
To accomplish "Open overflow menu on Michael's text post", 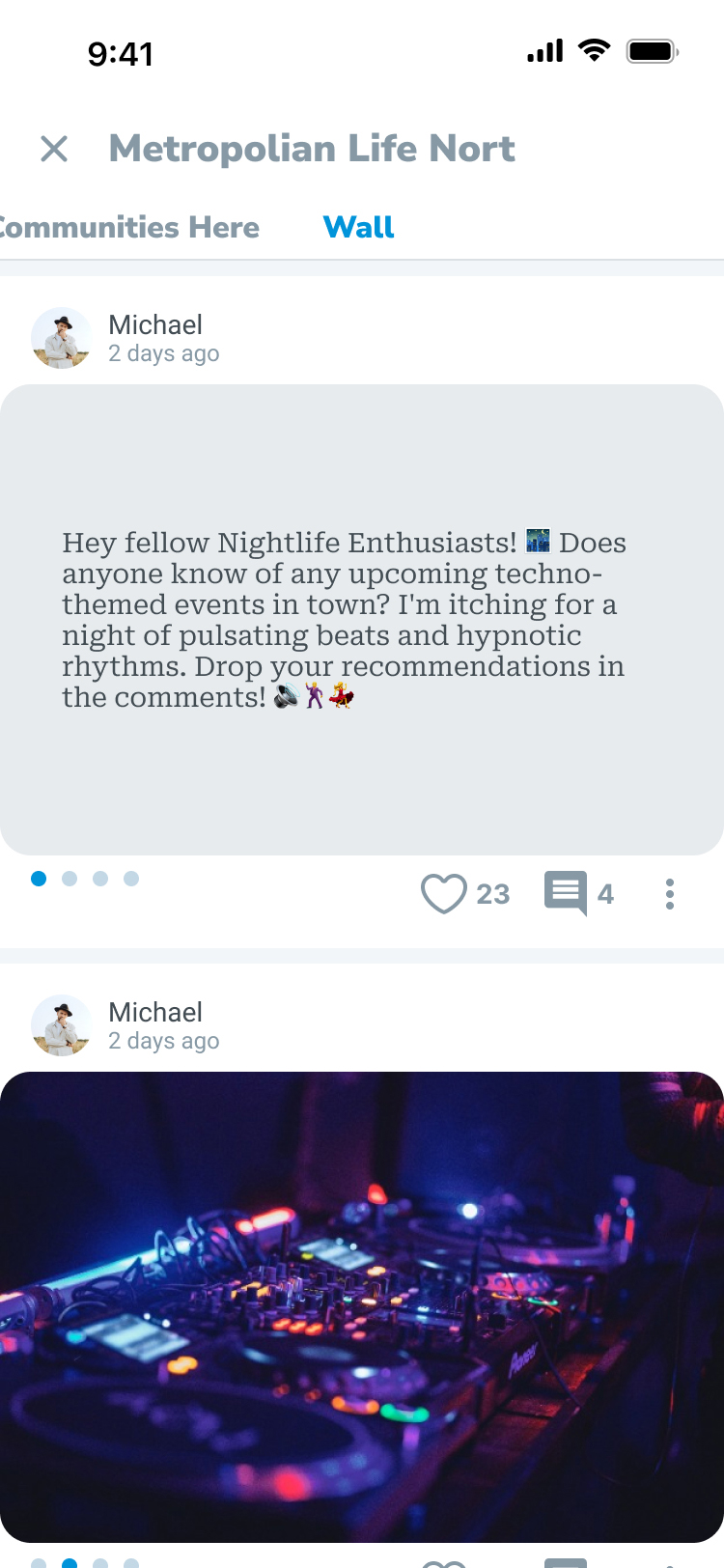I will click(670, 894).
